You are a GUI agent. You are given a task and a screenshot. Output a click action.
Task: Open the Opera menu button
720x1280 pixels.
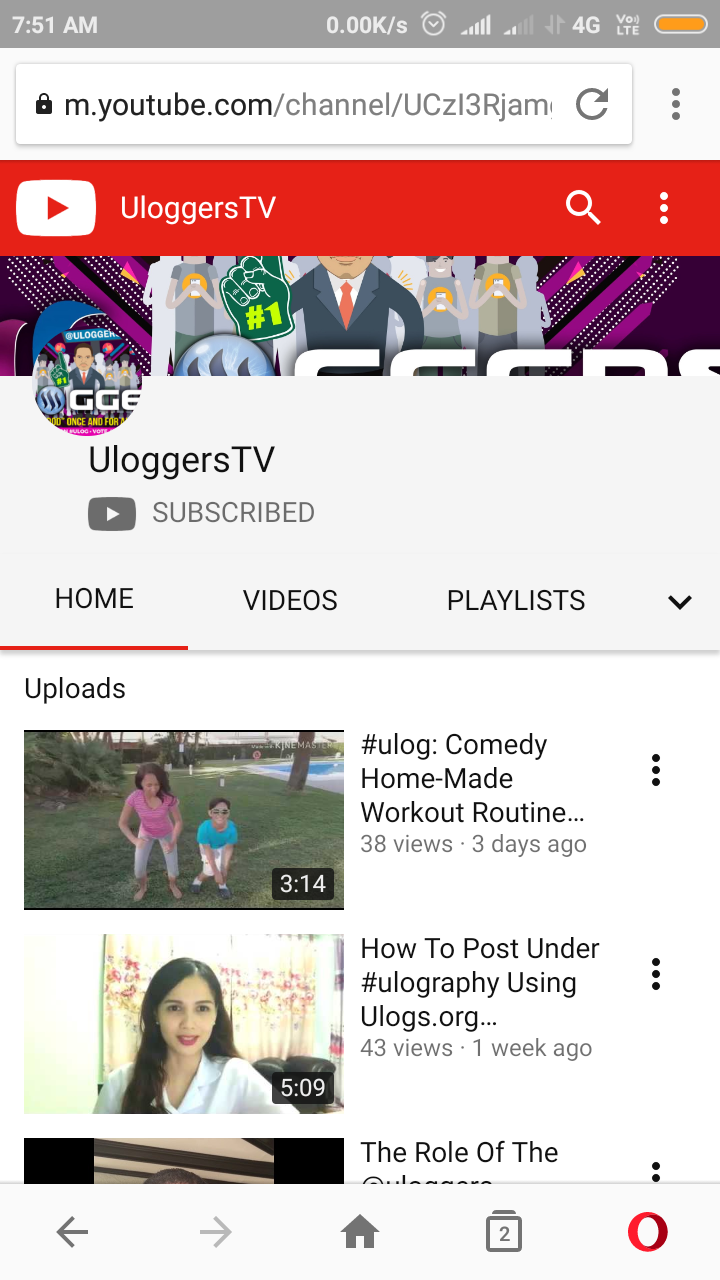[648, 1233]
